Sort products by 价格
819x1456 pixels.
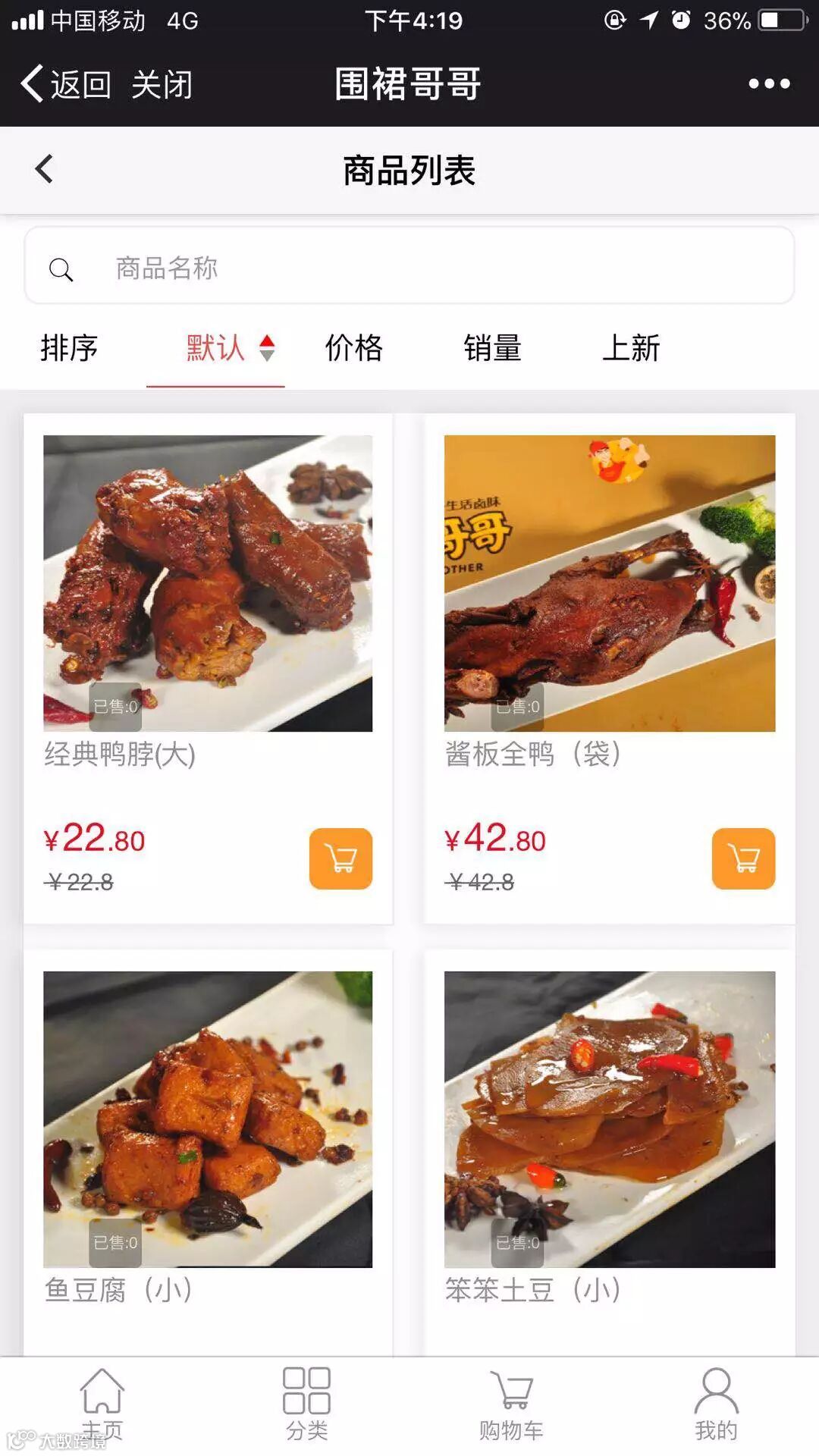(x=354, y=348)
